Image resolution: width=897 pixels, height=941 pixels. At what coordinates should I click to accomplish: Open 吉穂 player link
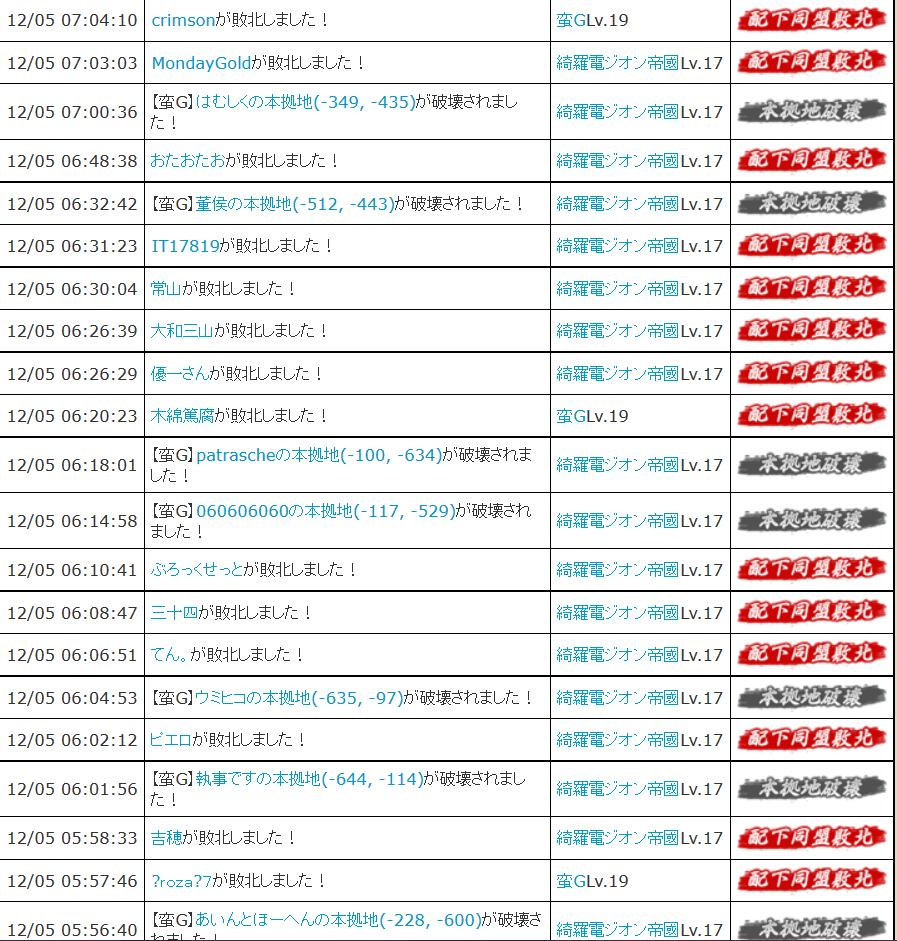[166, 838]
